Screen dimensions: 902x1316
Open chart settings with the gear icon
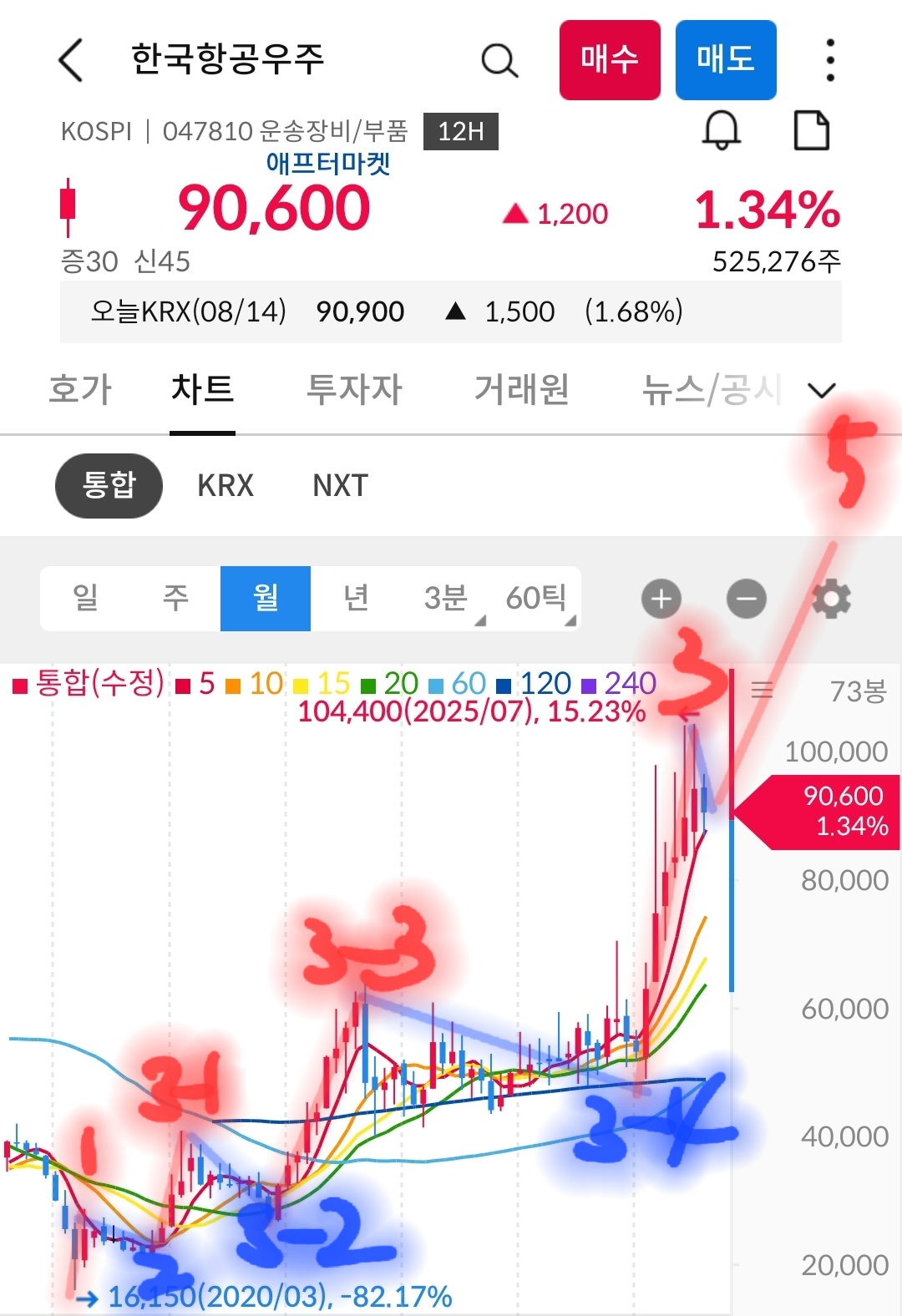[831, 598]
